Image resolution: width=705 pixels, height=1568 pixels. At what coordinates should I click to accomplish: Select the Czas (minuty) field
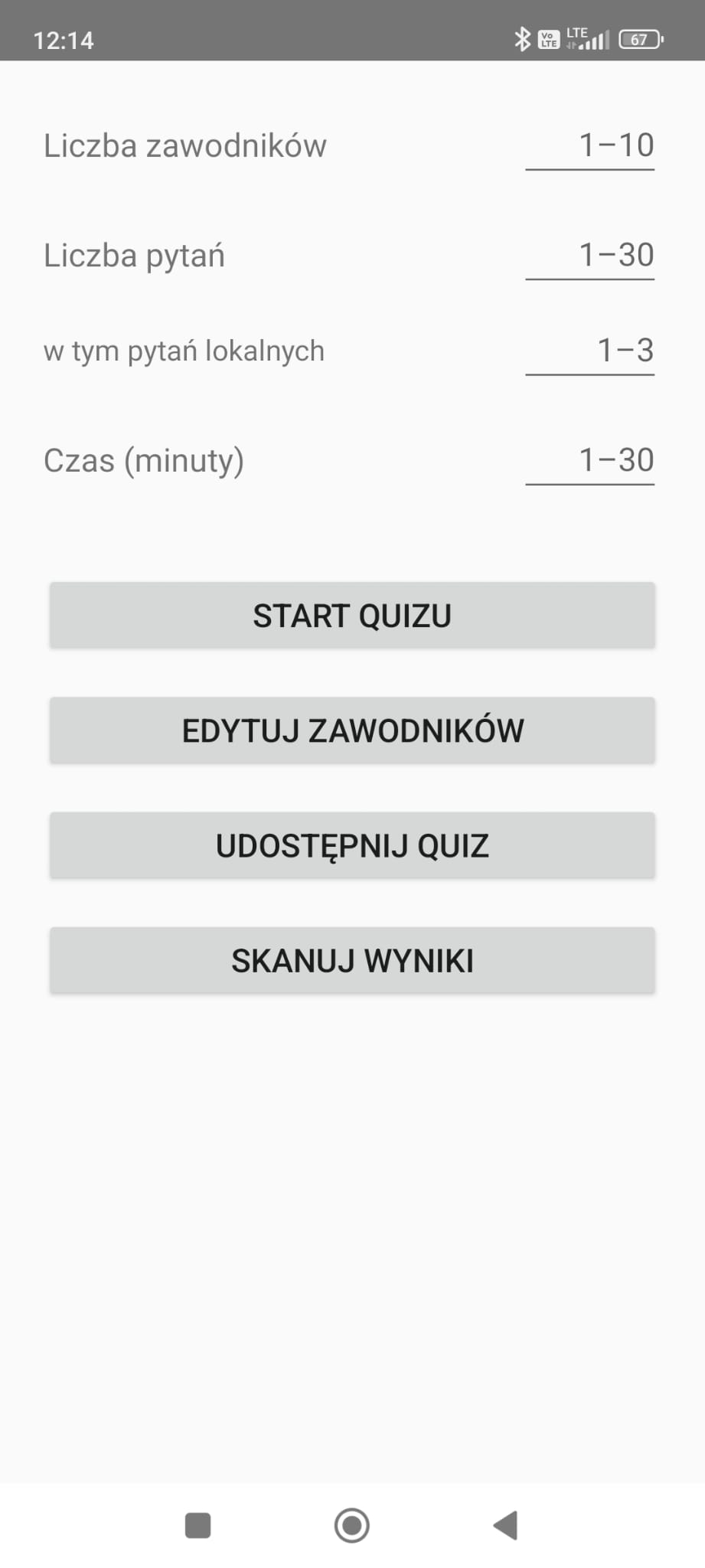tap(589, 461)
